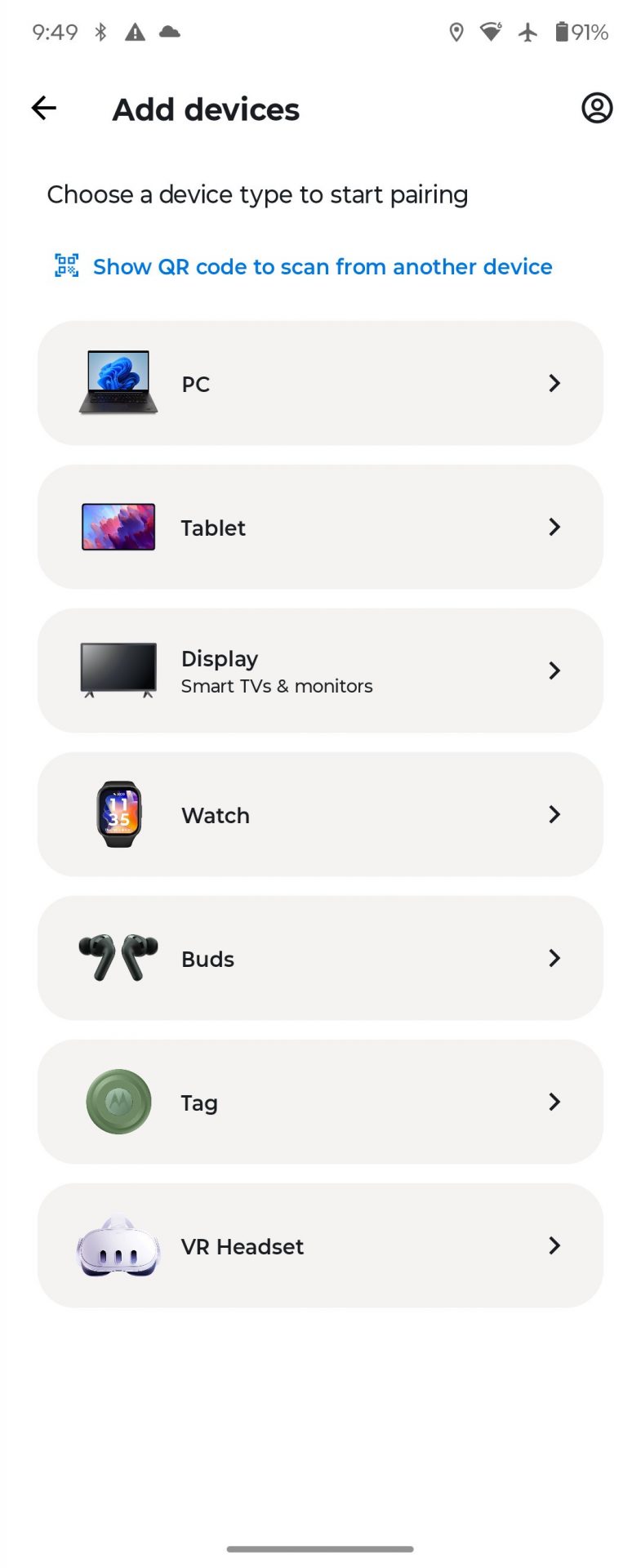Viewport: 641px width, 1568px height.
Task: Pair a Watch device
Action: [320, 814]
